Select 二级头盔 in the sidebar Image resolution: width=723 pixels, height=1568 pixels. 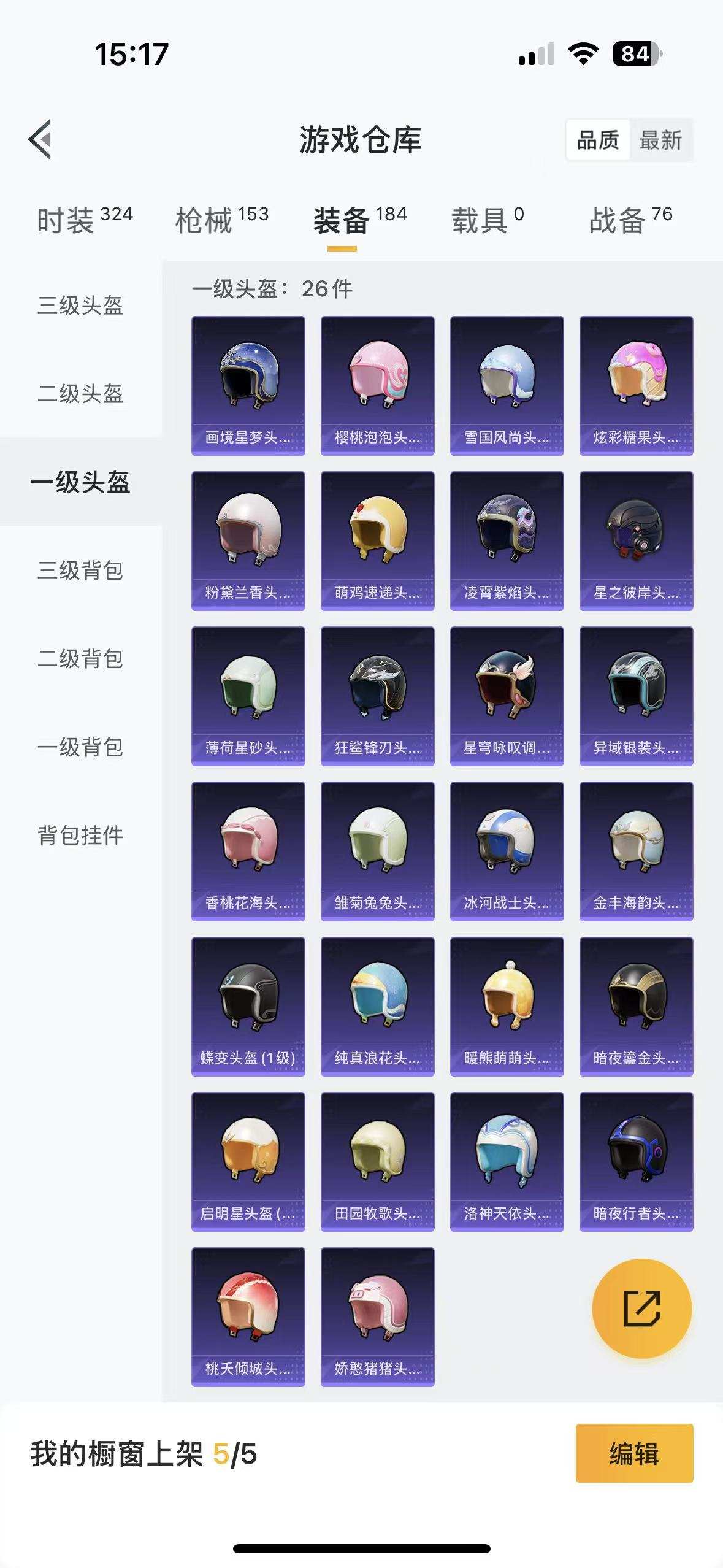click(x=80, y=394)
